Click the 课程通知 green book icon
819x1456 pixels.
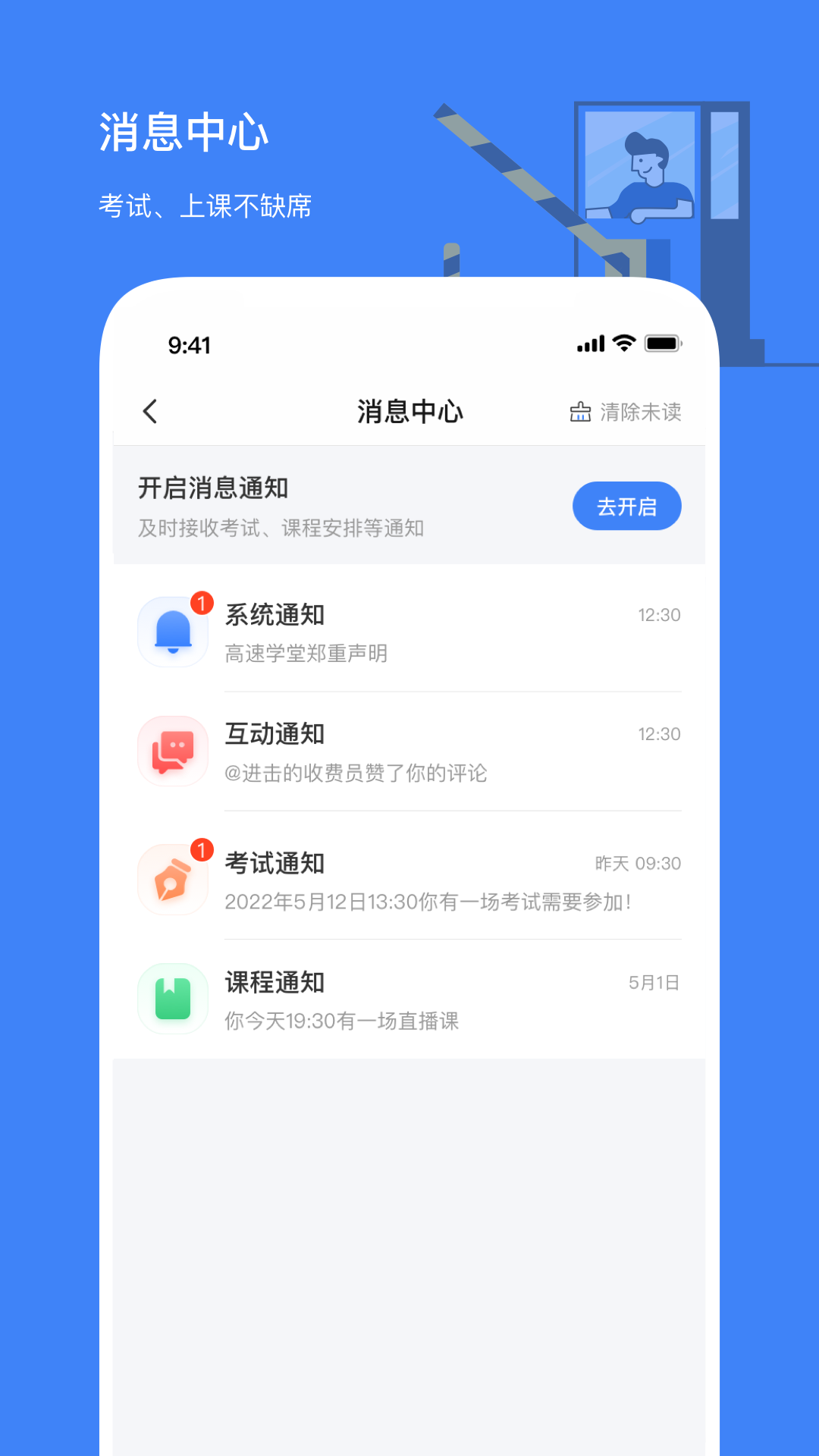(x=172, y=999)
